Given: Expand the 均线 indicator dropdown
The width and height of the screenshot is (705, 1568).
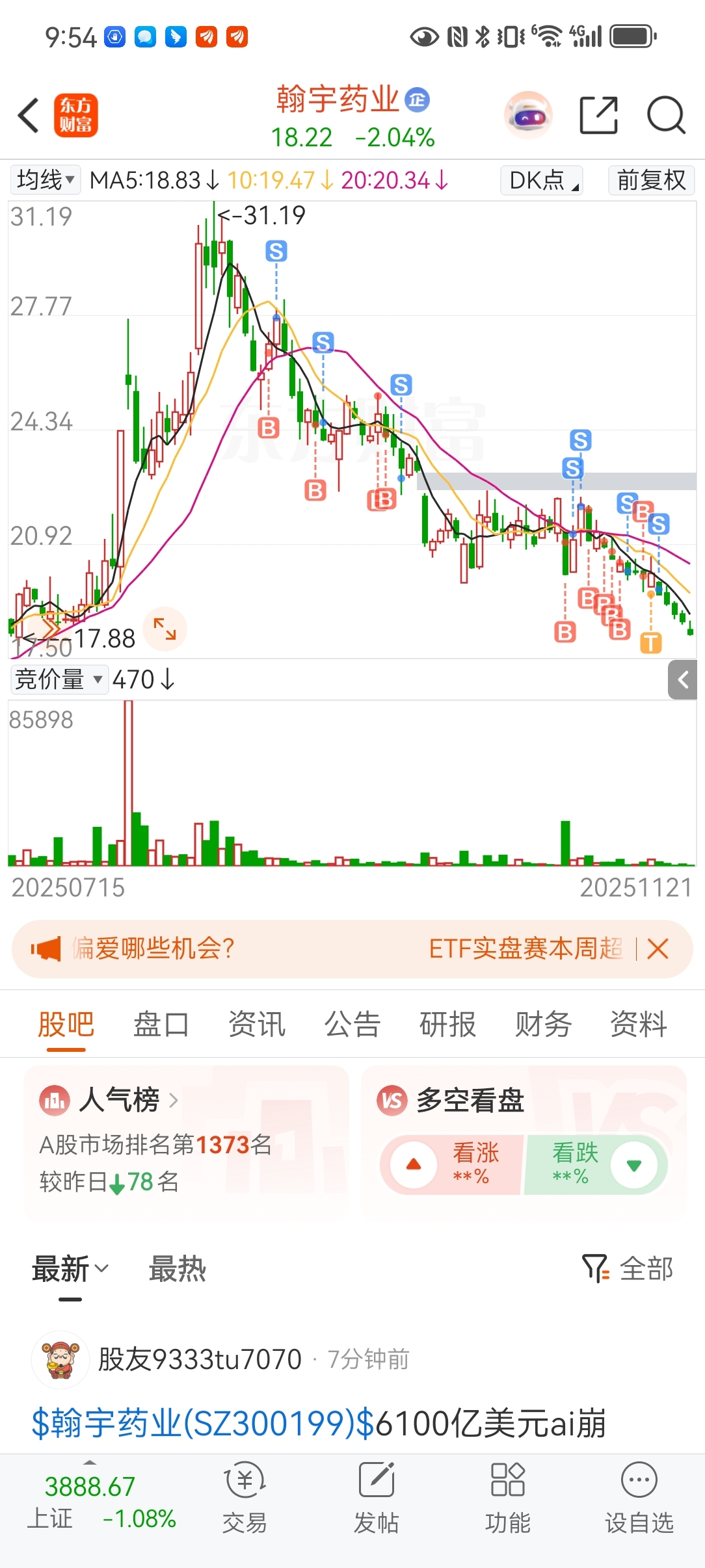Looking at the screenshot, I should (x=46, y=180).
